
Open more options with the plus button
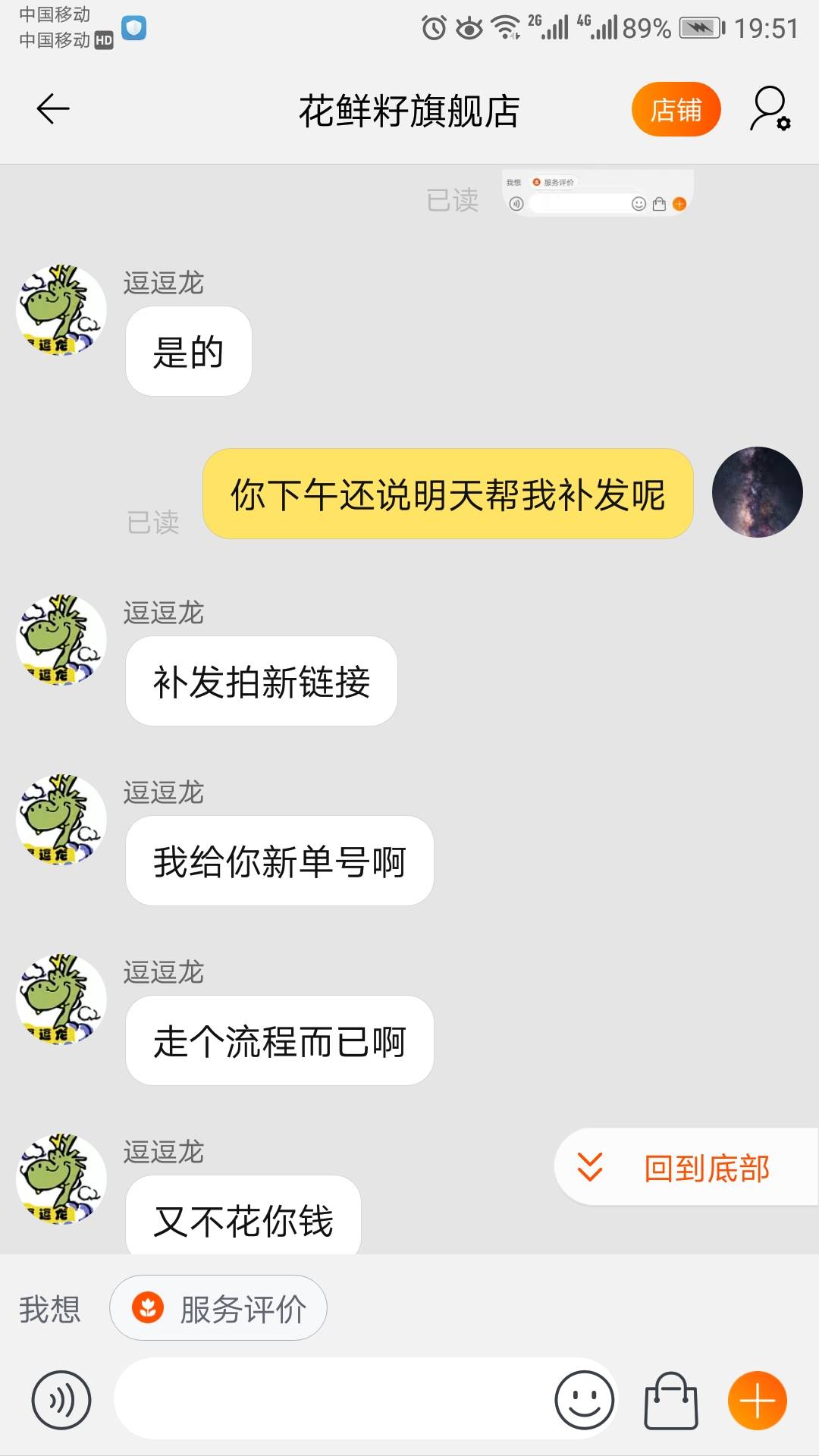(757, 1400)
